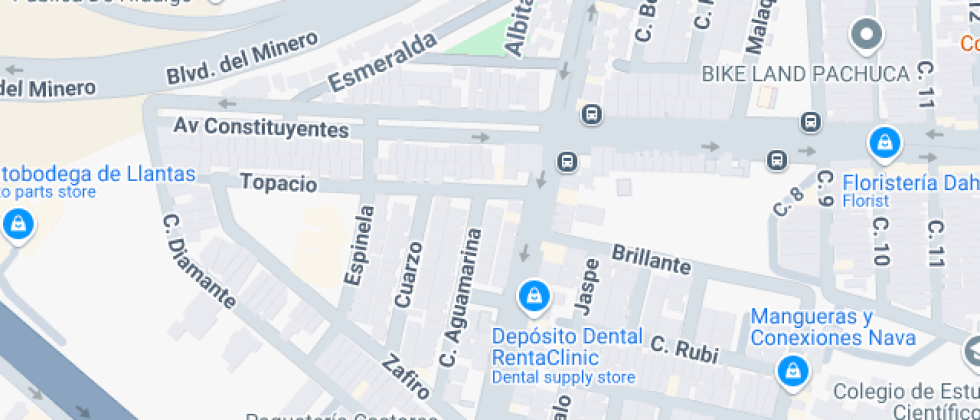
Task: Tap the Mangueras y Conexiones Nava pin
Action: (x=792, y=371)
